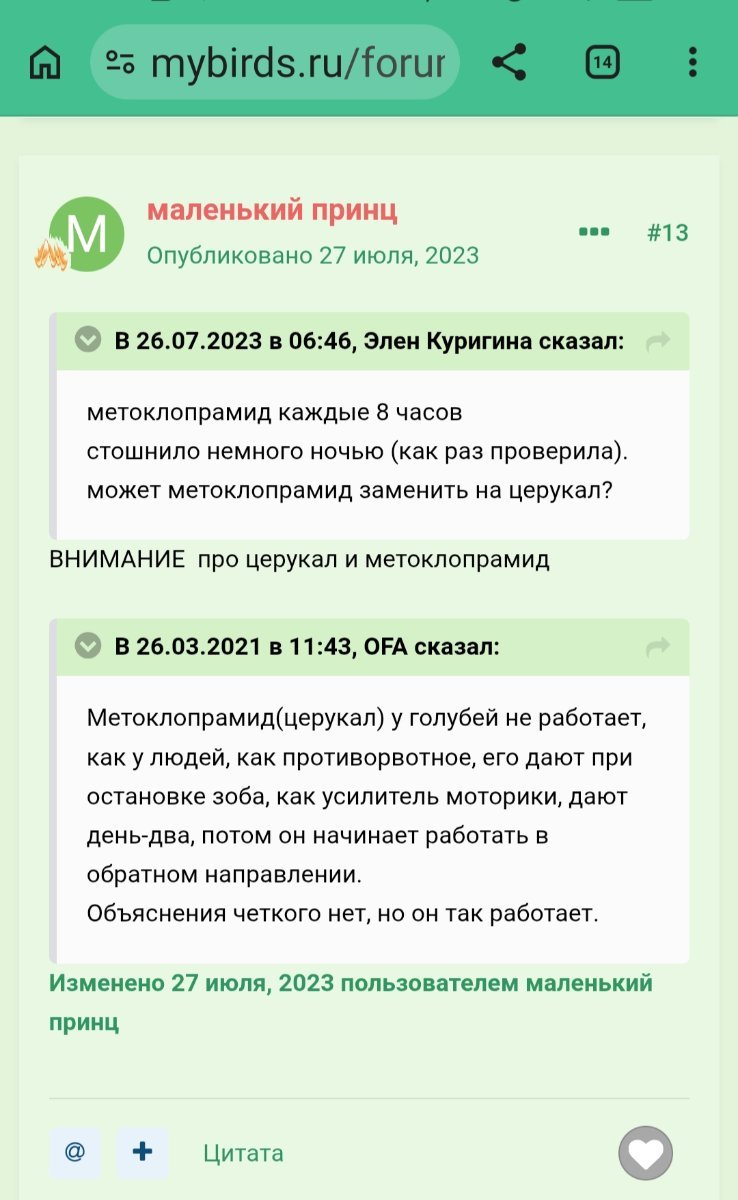Share this page
The width and height of the screenshot is (738, 1200).
coord(509,64)
